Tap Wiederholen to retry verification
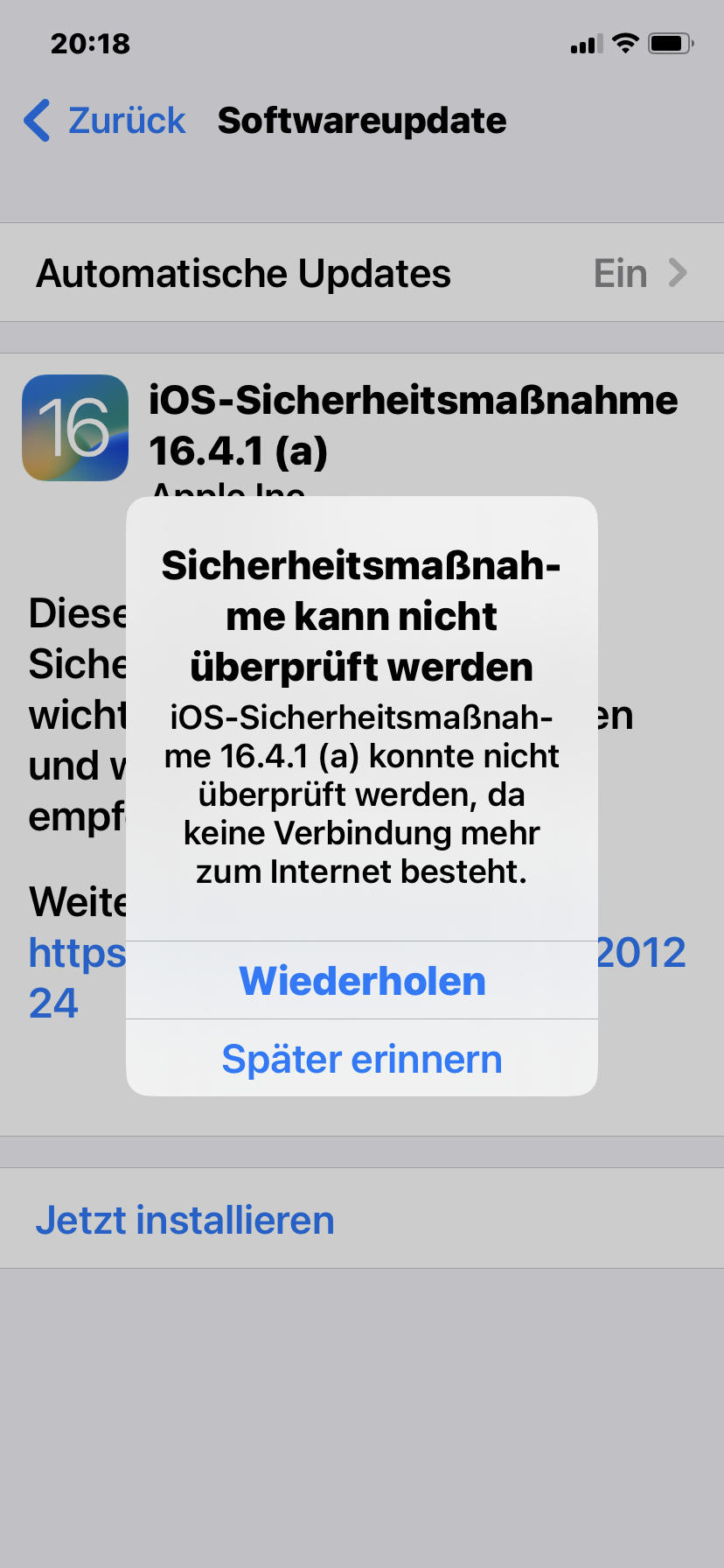Viewport: 724px width, 1568px height. point(362,981)
